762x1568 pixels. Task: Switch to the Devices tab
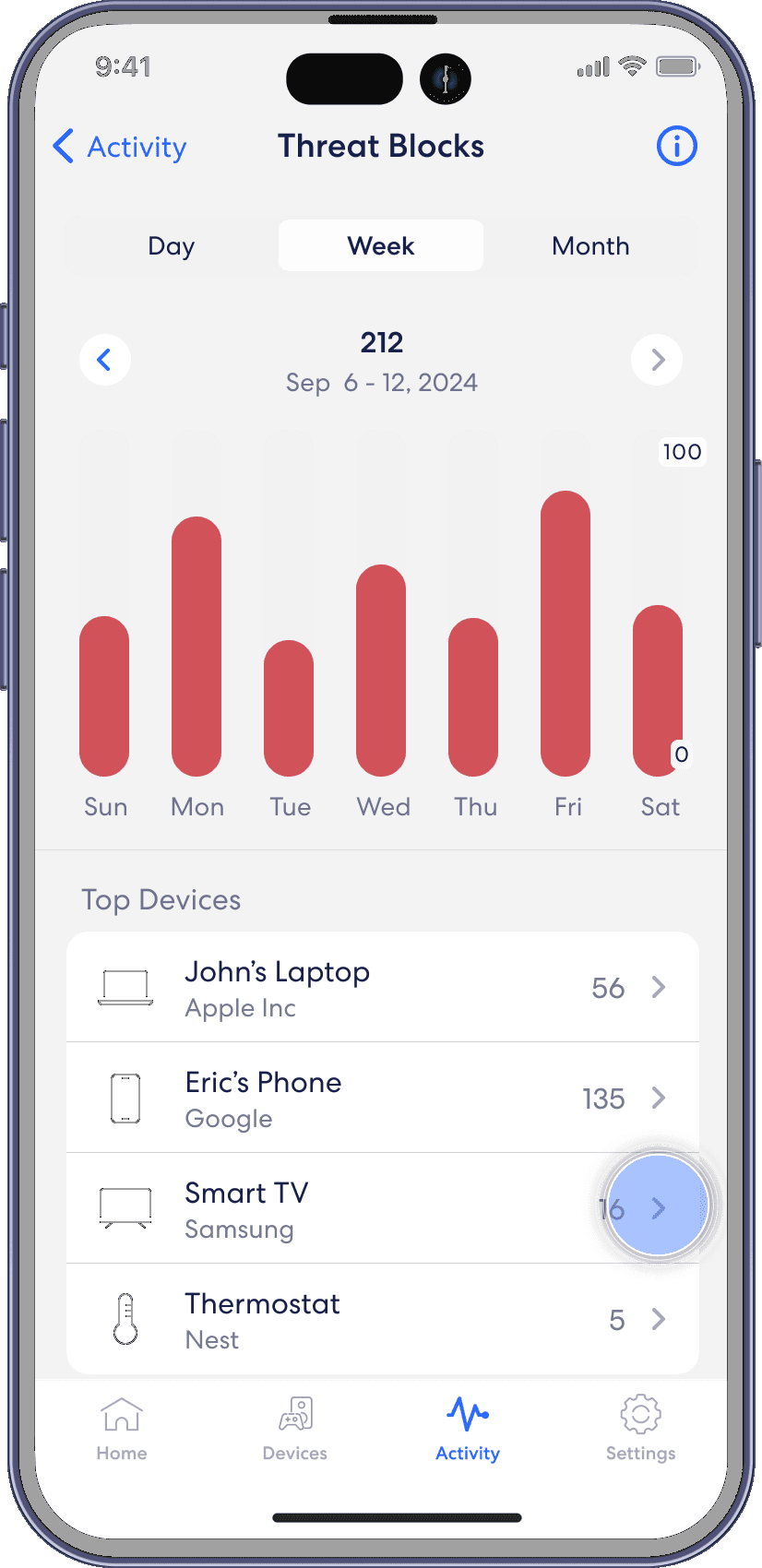pyautogui.click(x=295, y=1429)
